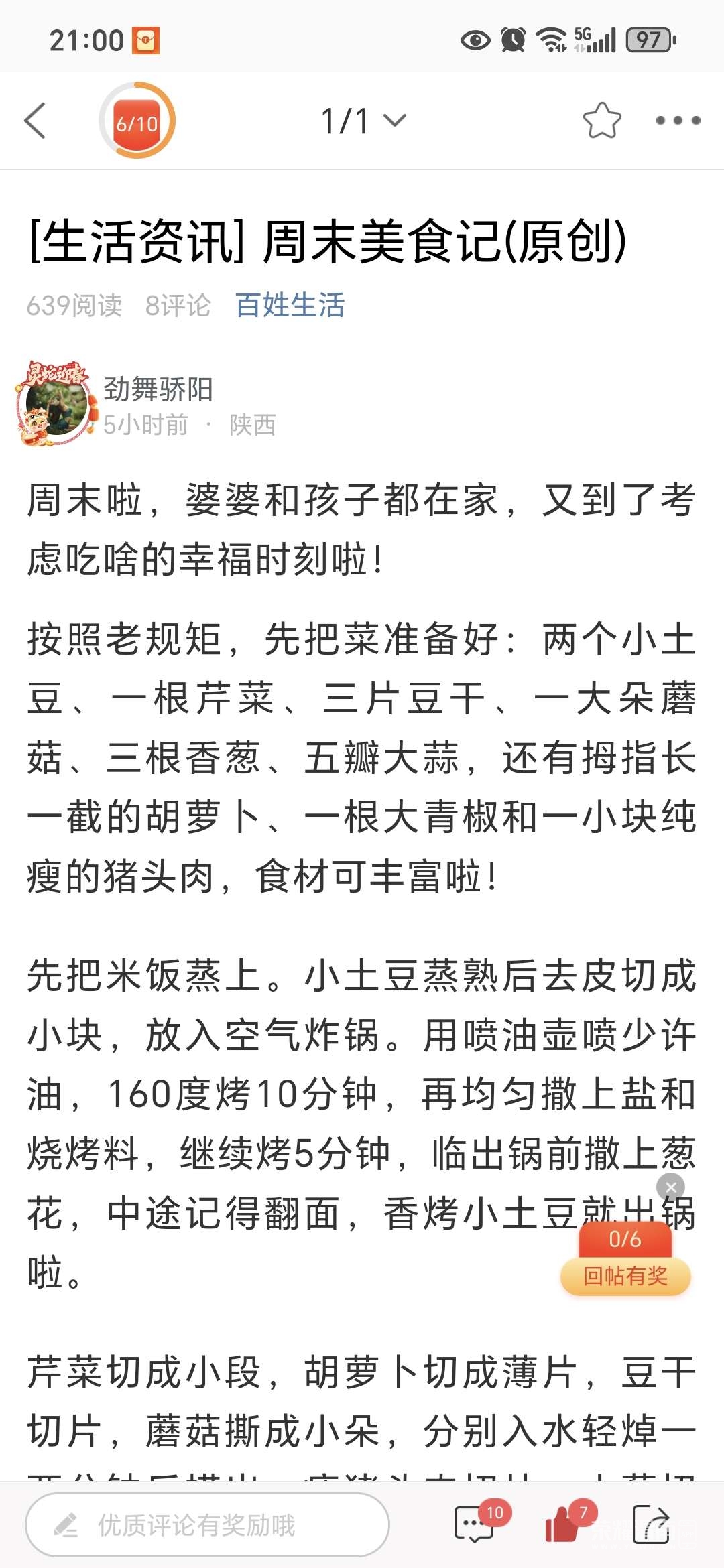Screen dimensions: 724x1568
Task: Open the three-dot overflow menu
Action: [677, 121]
